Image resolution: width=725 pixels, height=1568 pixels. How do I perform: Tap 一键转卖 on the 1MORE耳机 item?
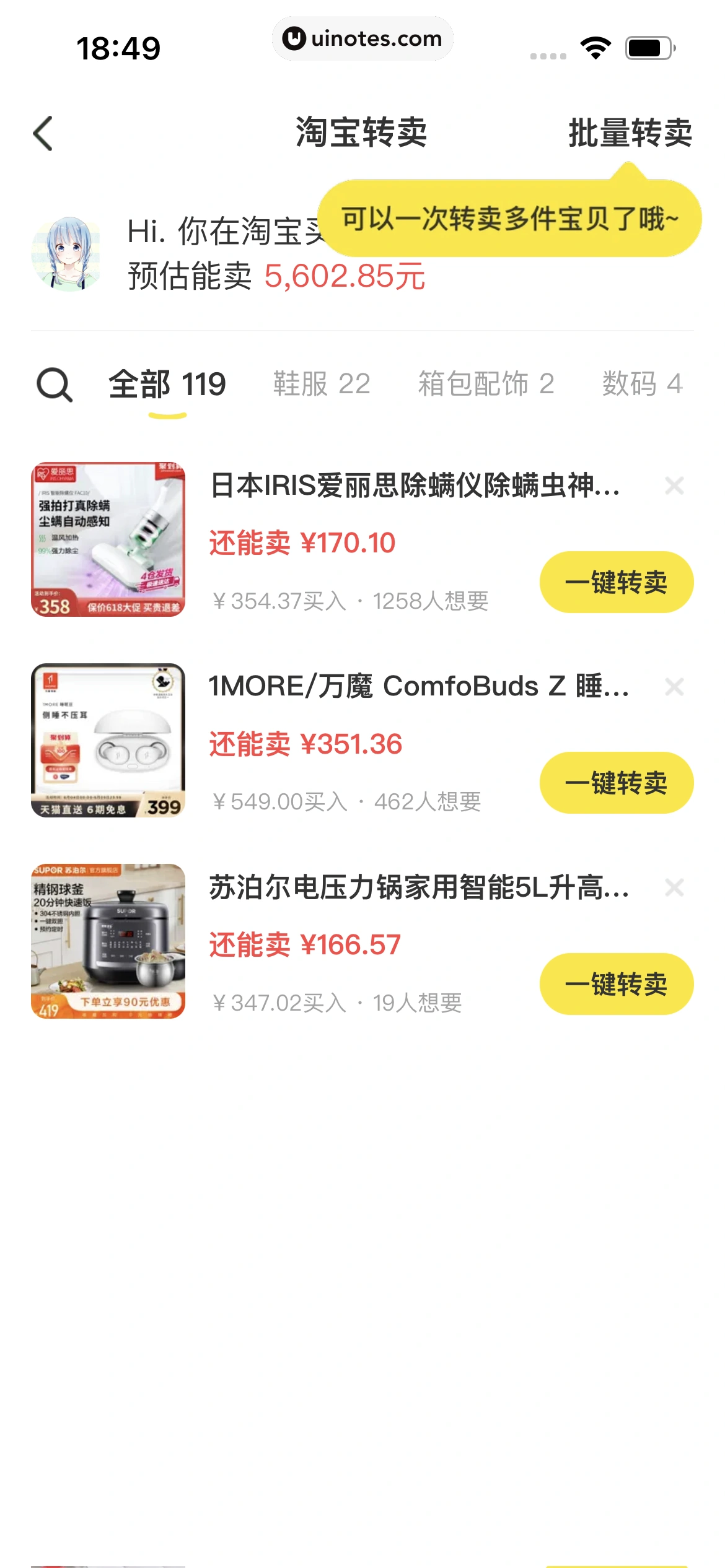pyautogui.click(x=616, y=783)
